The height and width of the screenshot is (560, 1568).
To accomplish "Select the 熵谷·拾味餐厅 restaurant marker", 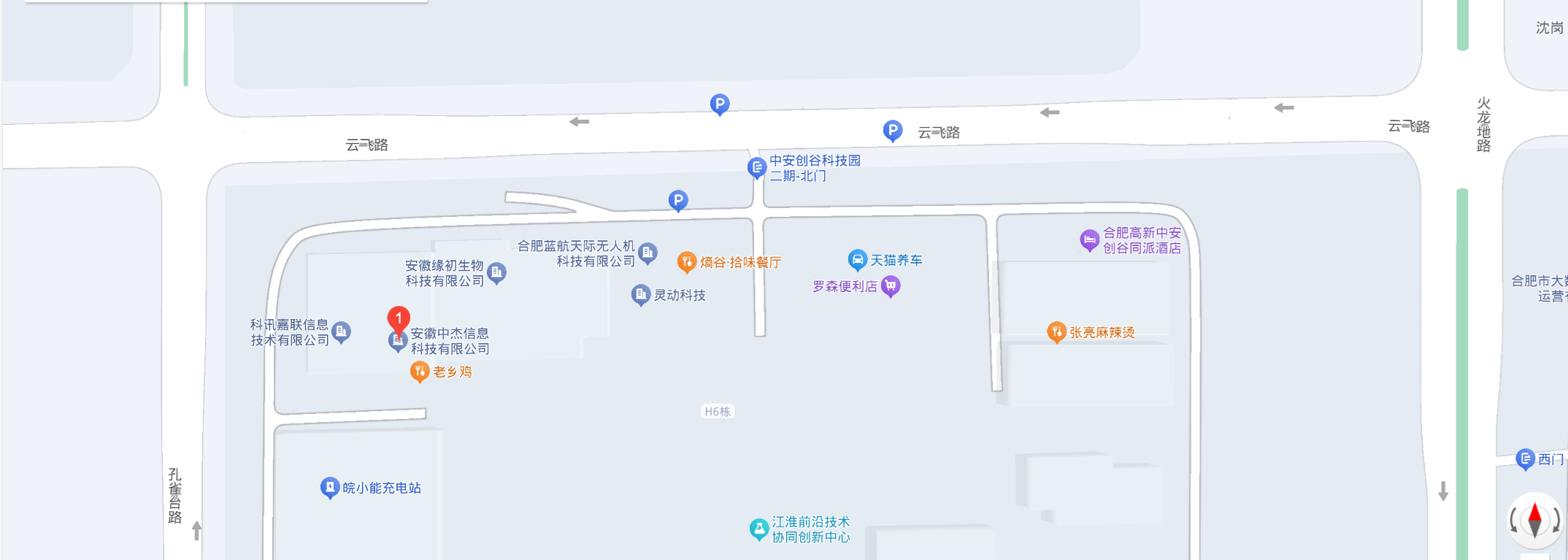I will [686, 261].
